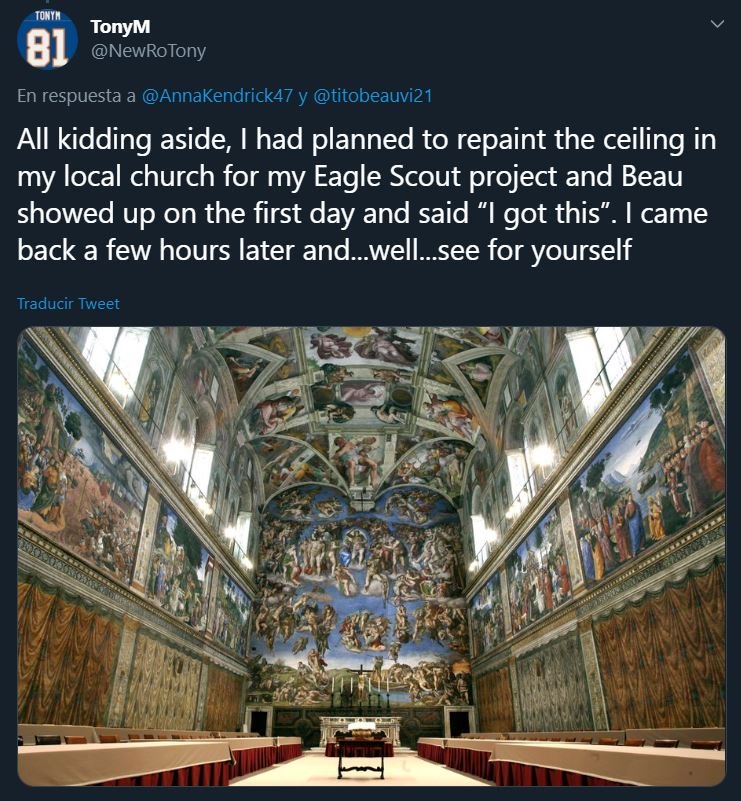Open the TonyM display name
Screen dimensions: 741x801
pos(120,27)
